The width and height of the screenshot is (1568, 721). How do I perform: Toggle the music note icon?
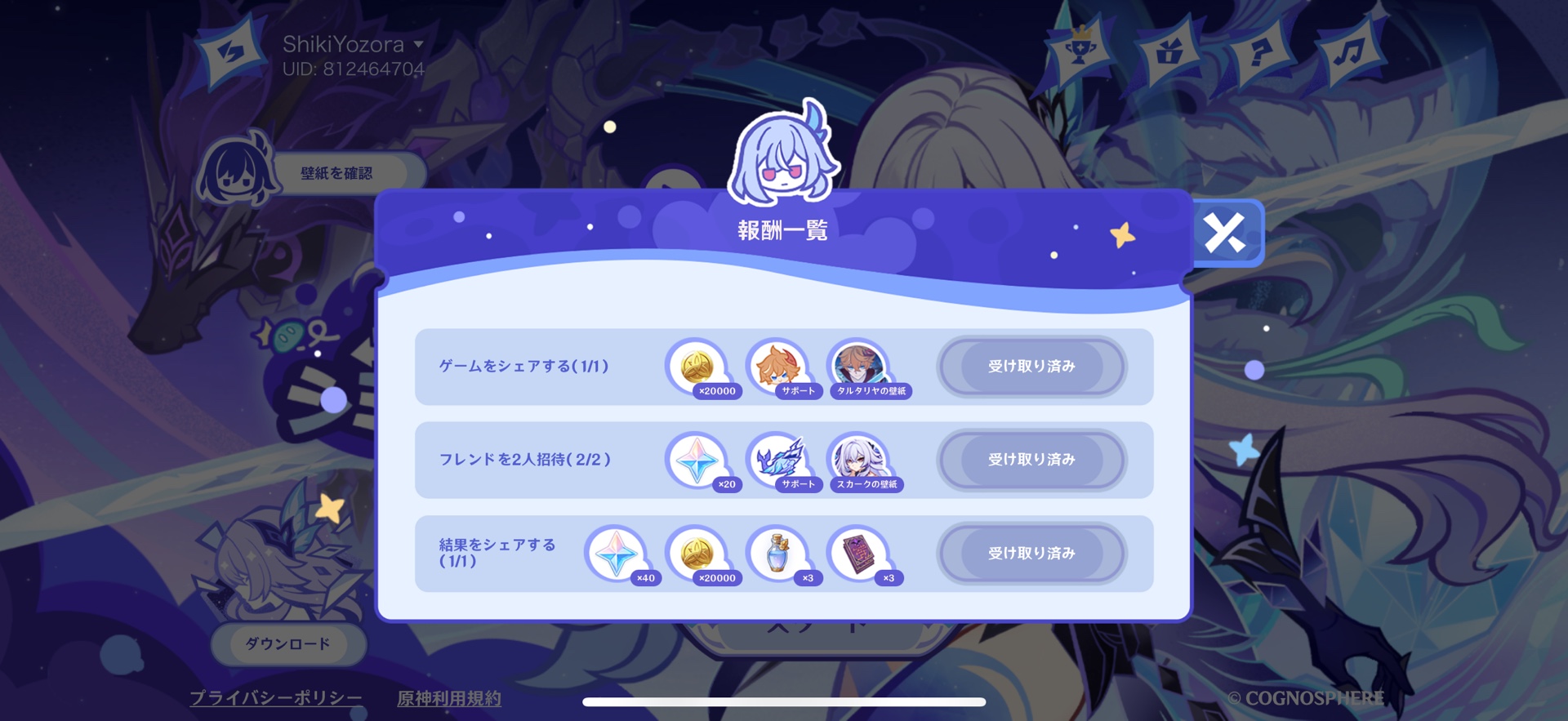pos(1348,52)
